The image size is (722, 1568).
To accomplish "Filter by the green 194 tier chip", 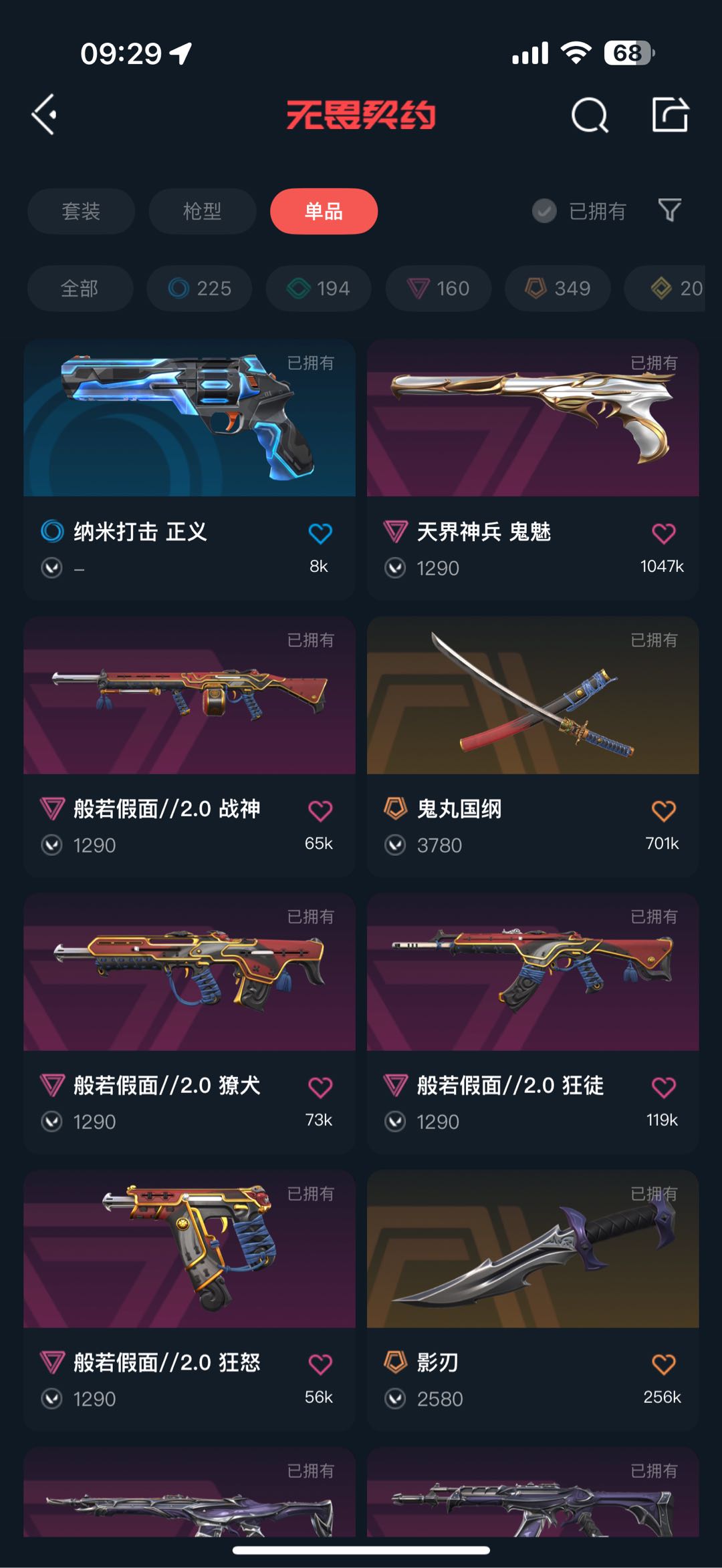I will [x=318, y=289].
